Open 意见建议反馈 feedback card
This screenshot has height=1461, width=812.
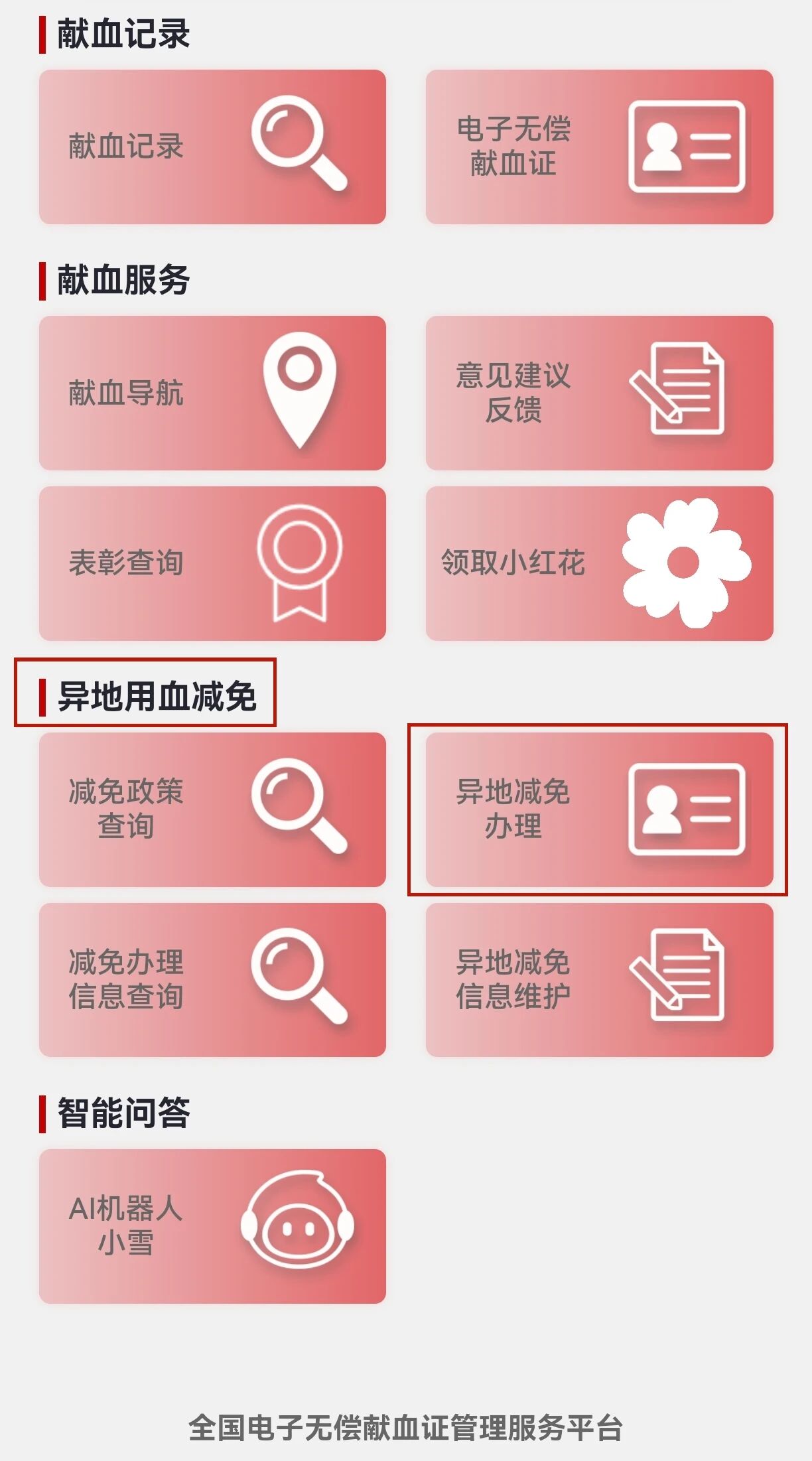[x=599, y=393]
